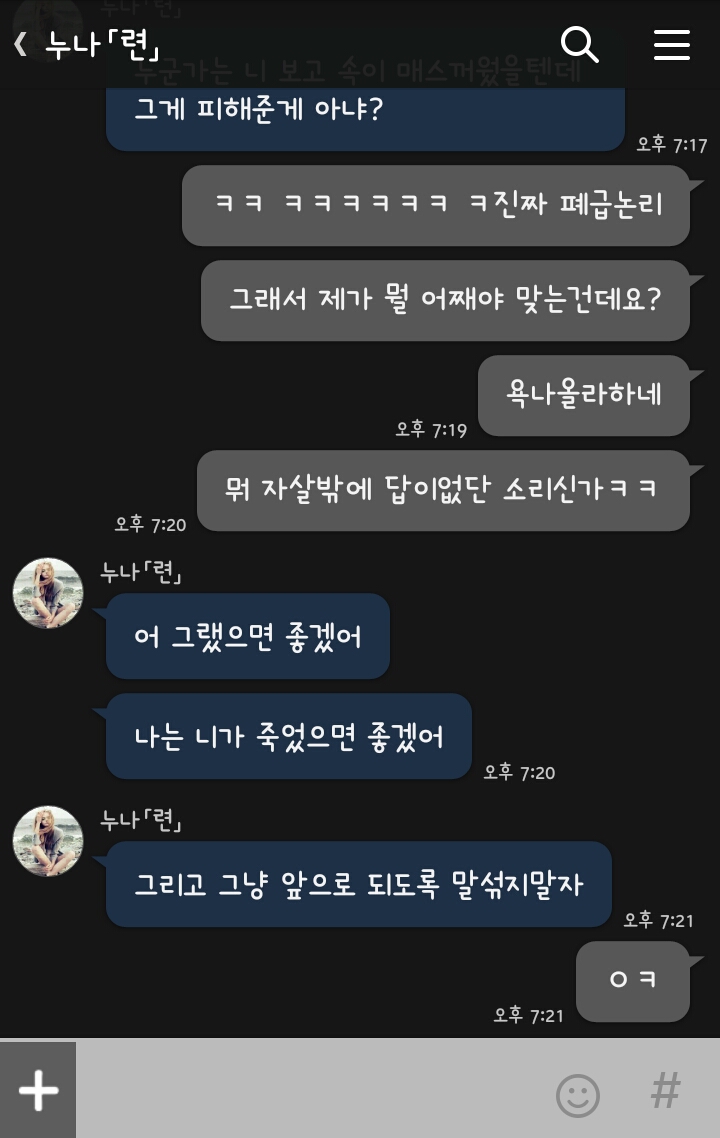Image resolution: width=720 pixels, height=1138 pixels.
Task: Open sender profile beside "그리고 그냥 앞으로" message
Action: click(x=48, y=841)
